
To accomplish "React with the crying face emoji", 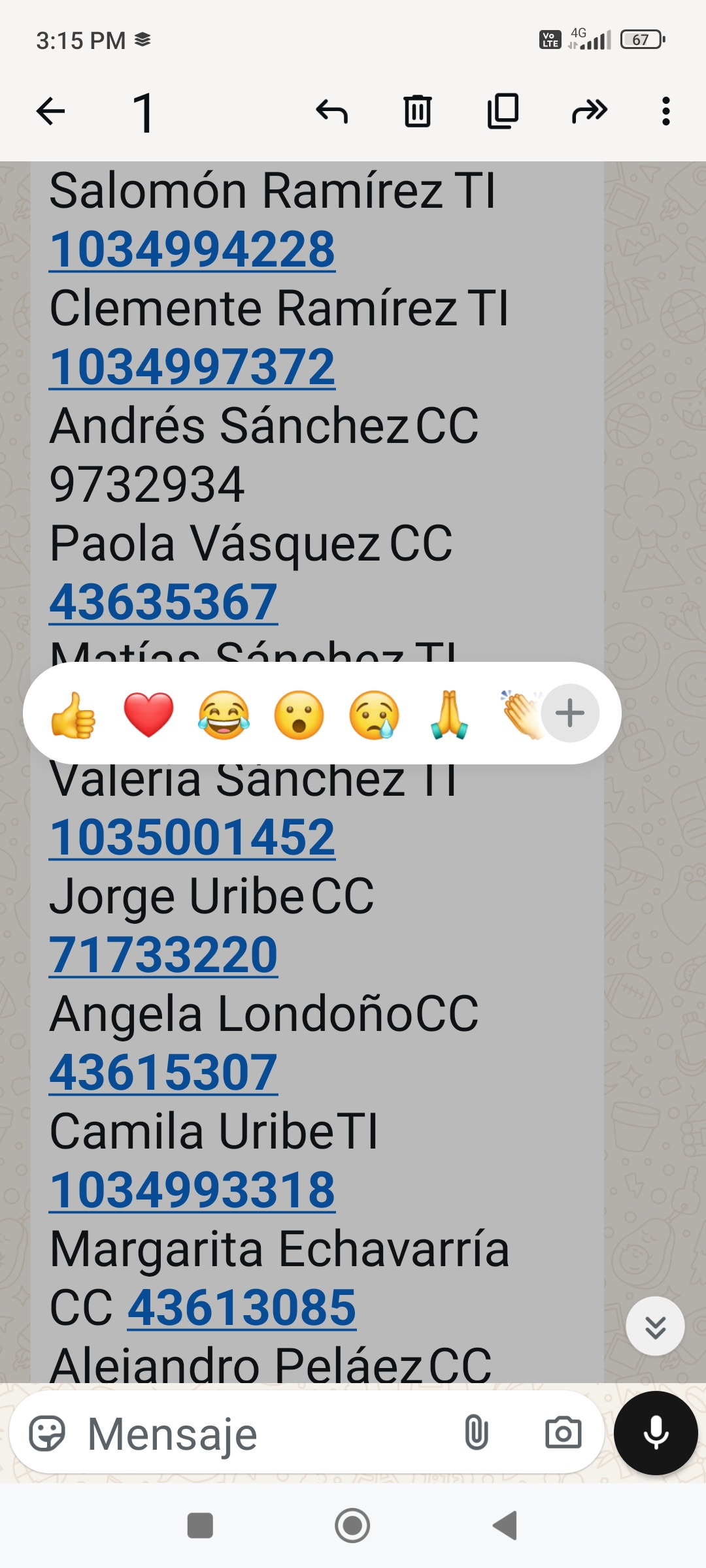I will tap(374, 714).
